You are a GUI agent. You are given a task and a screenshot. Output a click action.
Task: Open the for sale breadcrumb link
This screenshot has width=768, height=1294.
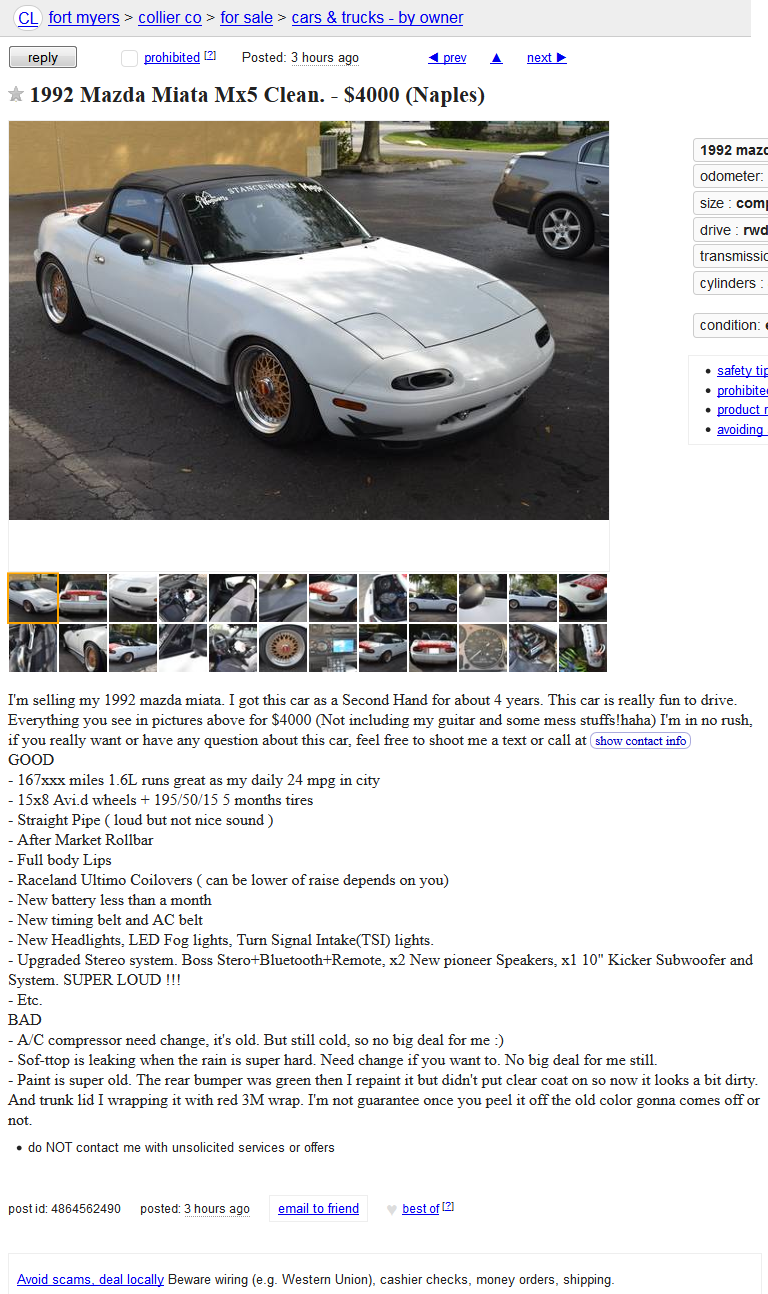tap(247, 18)
